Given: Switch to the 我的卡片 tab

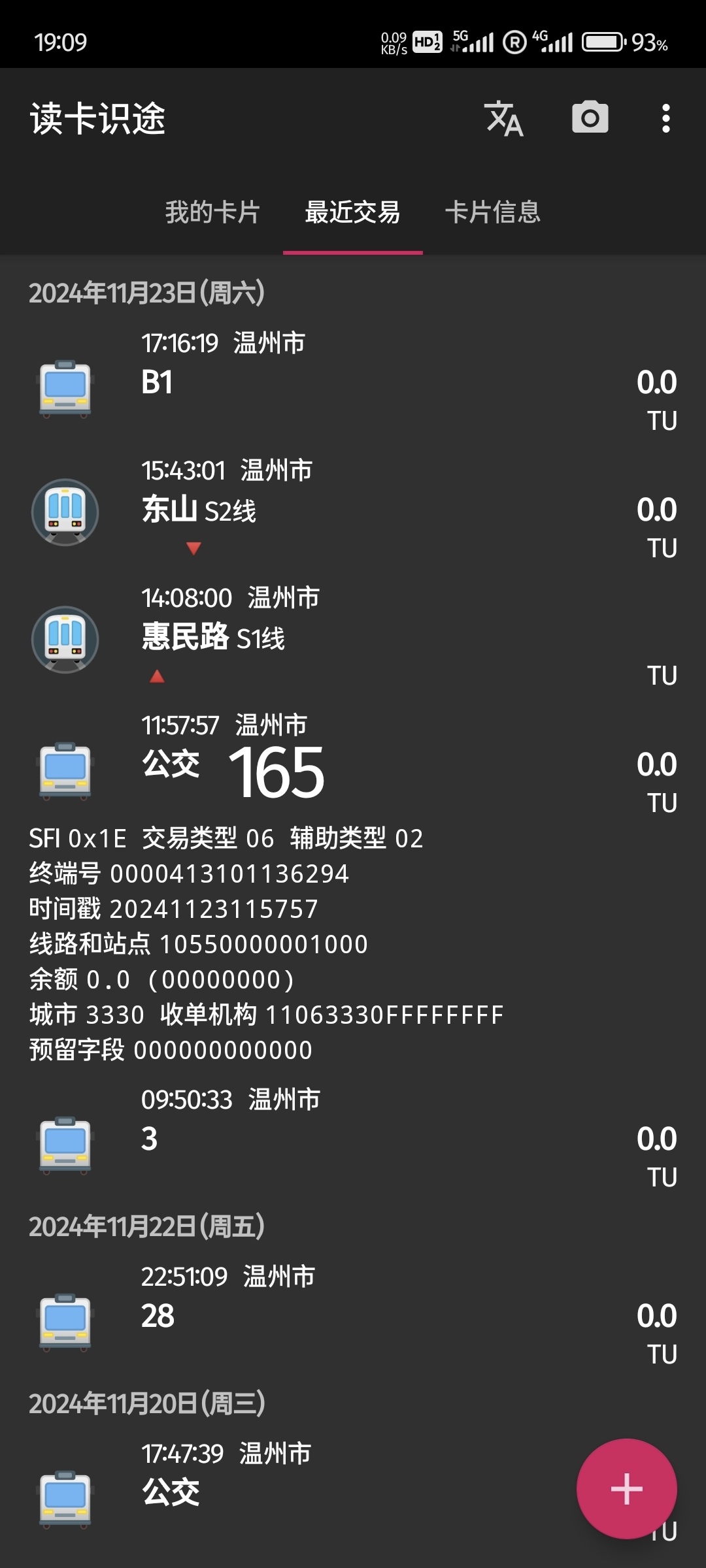Looking at the screenshot, I should [212, 212].
